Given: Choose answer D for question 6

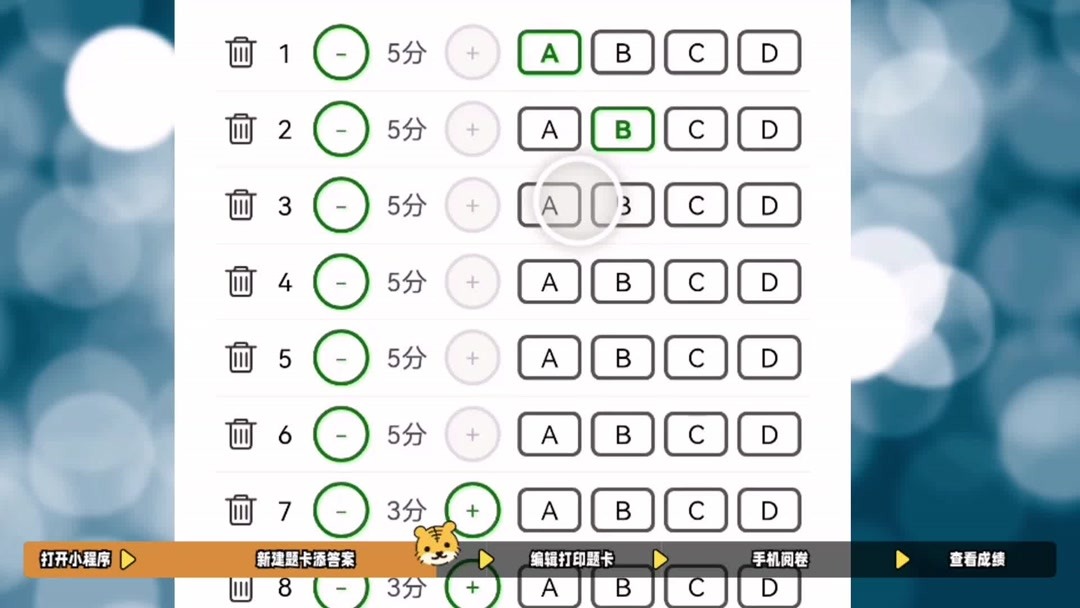Looking at the screenshot, I should (769, 435).
